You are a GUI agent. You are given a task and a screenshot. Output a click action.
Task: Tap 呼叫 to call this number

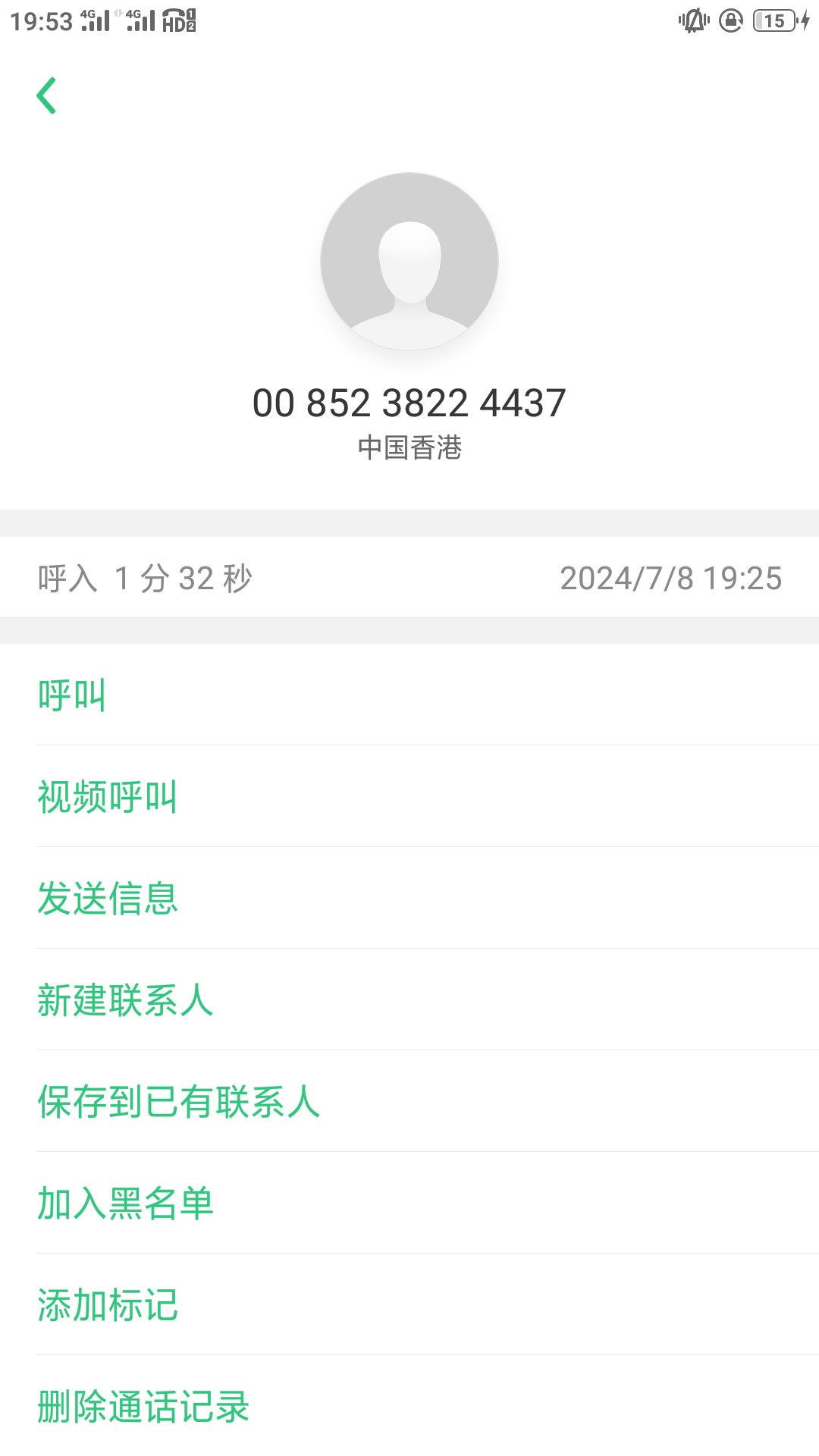pyautogui.click(x=409, y=695)
